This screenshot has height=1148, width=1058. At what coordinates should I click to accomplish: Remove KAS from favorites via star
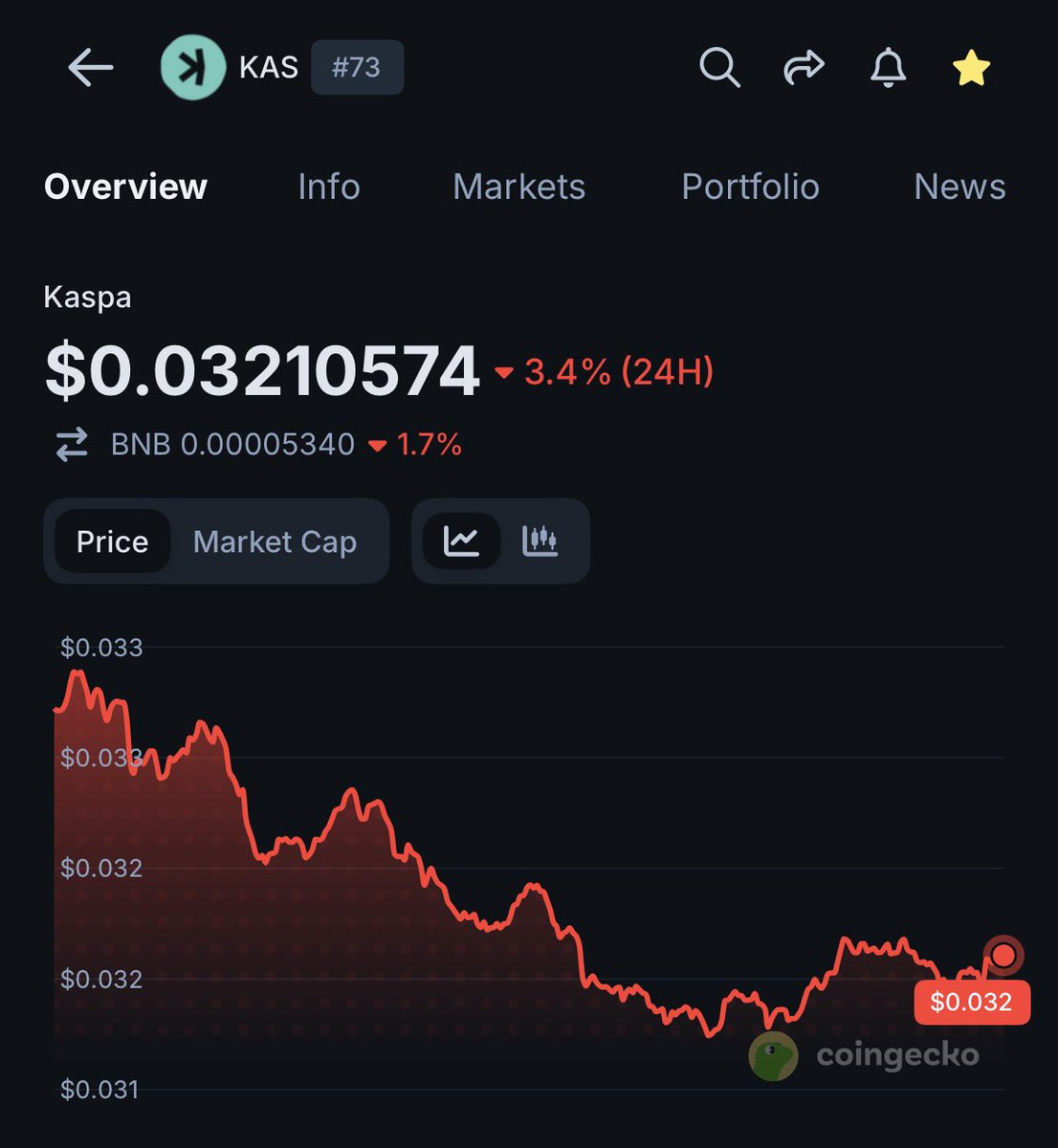pos(971,68)
